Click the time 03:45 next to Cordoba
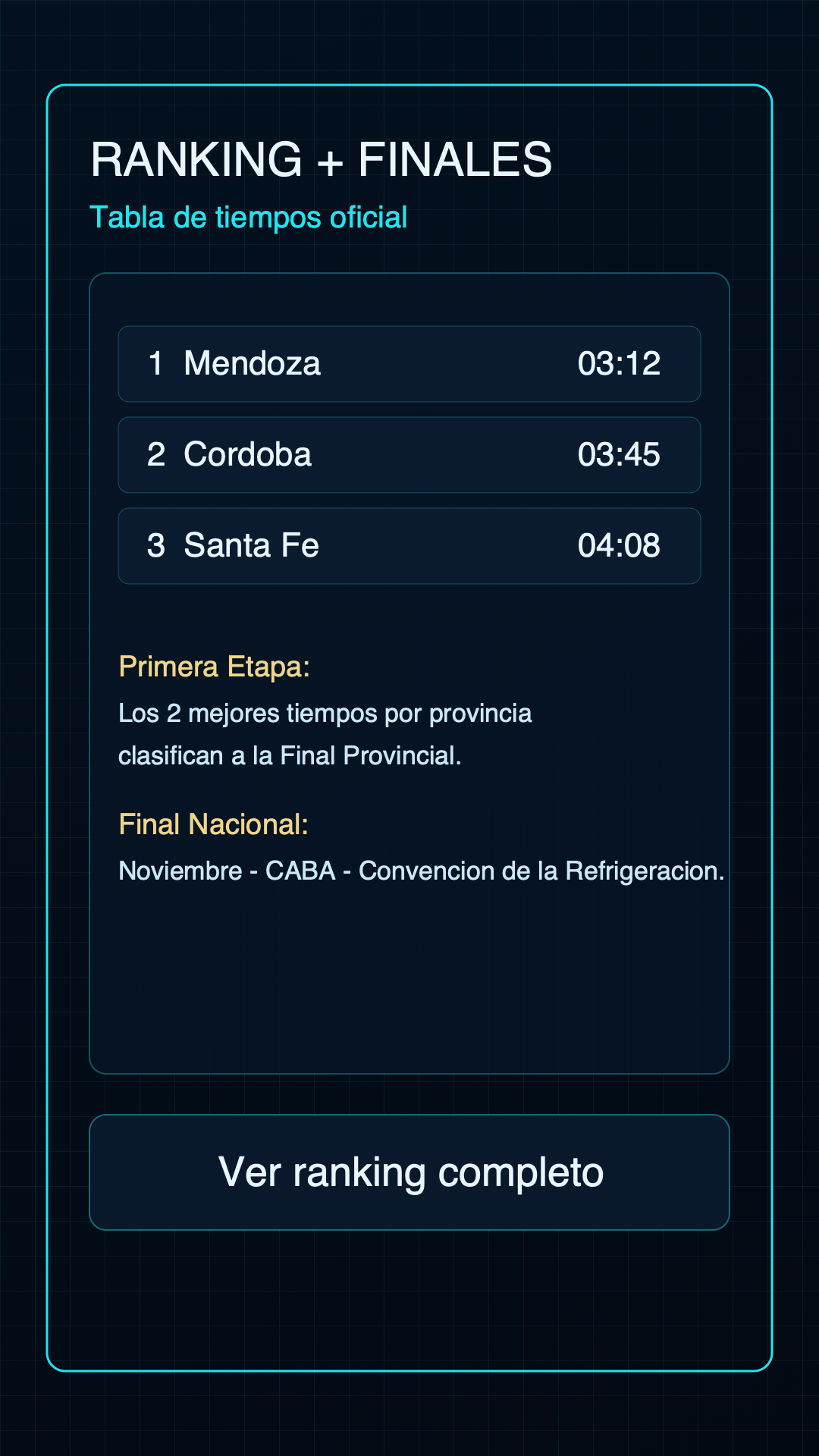 click(x=619, y=454)
